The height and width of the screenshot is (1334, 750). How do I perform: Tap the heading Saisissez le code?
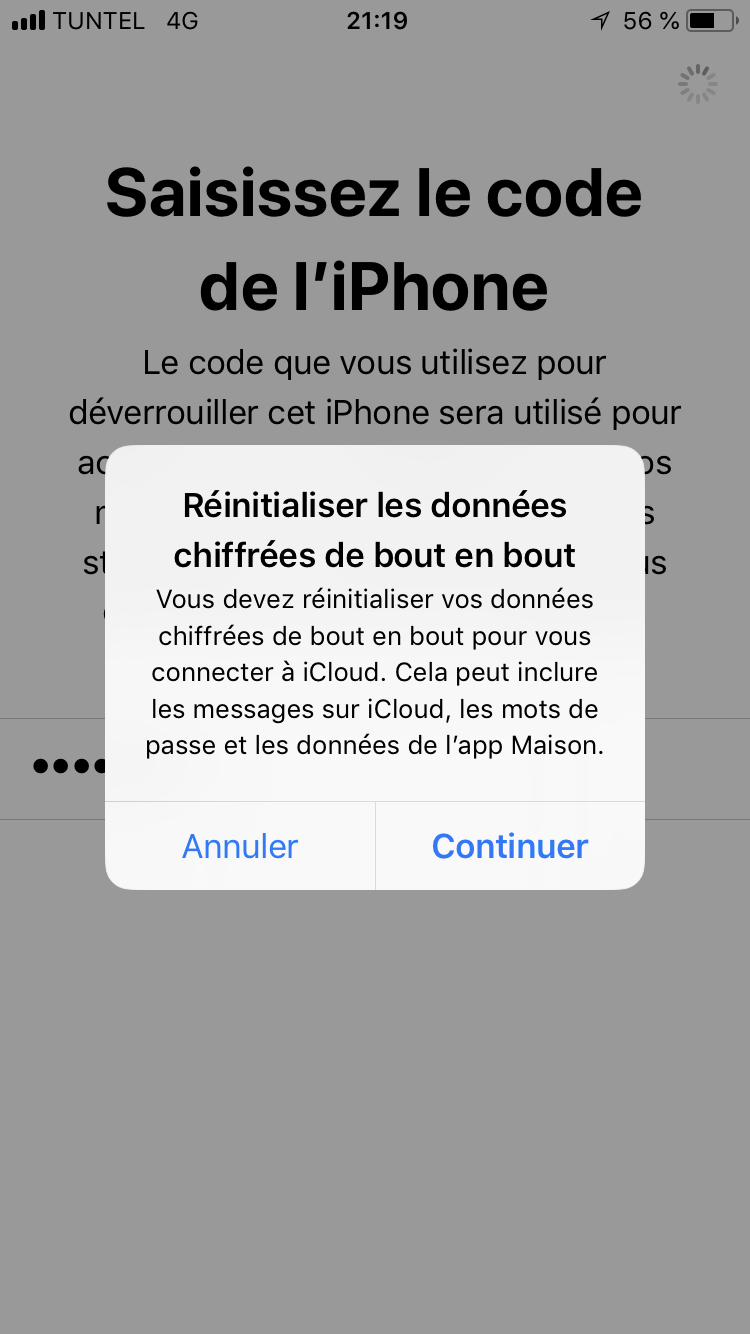pyautogui.click(x=375, y=240)
